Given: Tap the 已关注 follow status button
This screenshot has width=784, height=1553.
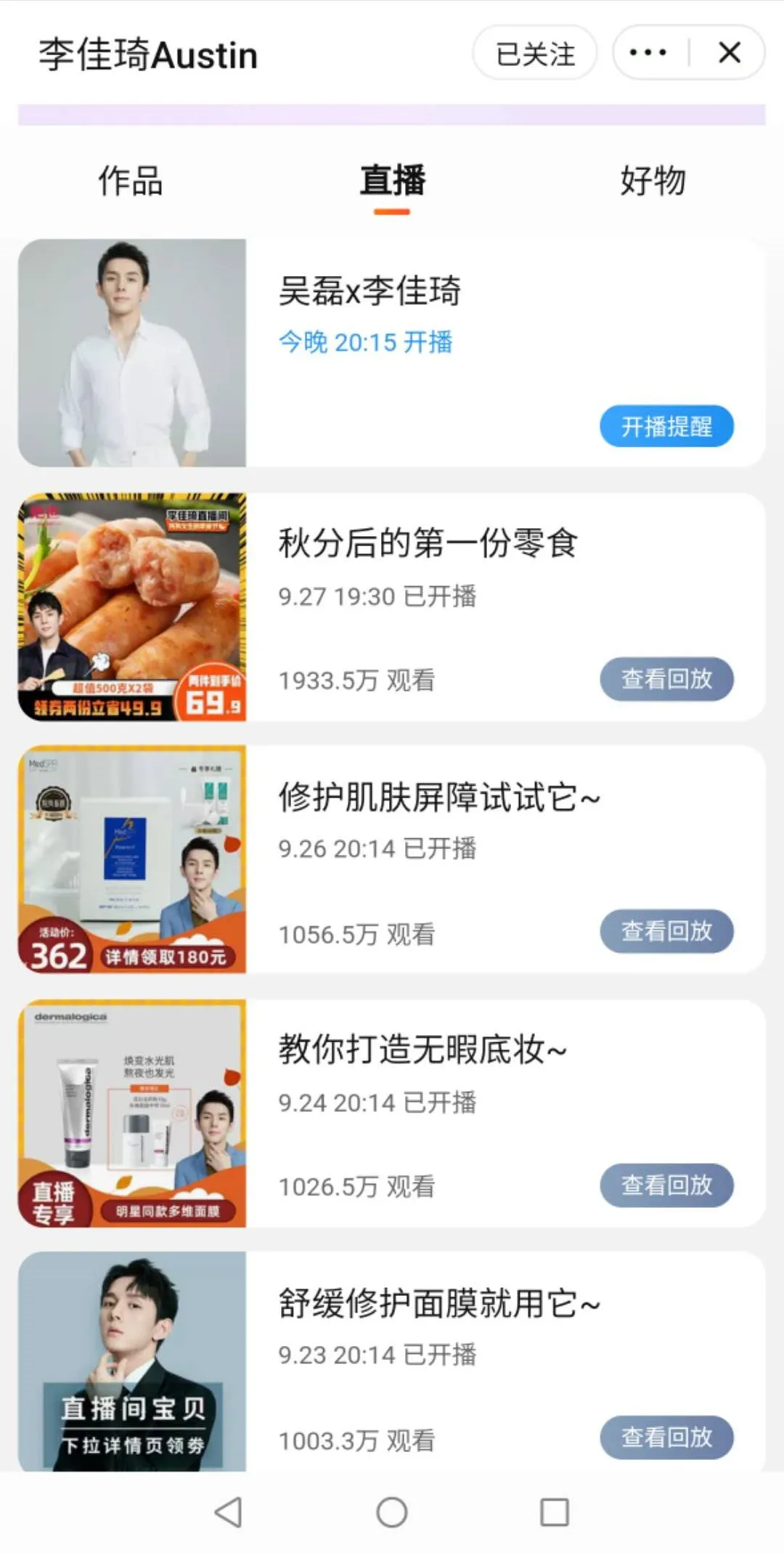Looking at the screenshot, I should (x=535, y=52).
